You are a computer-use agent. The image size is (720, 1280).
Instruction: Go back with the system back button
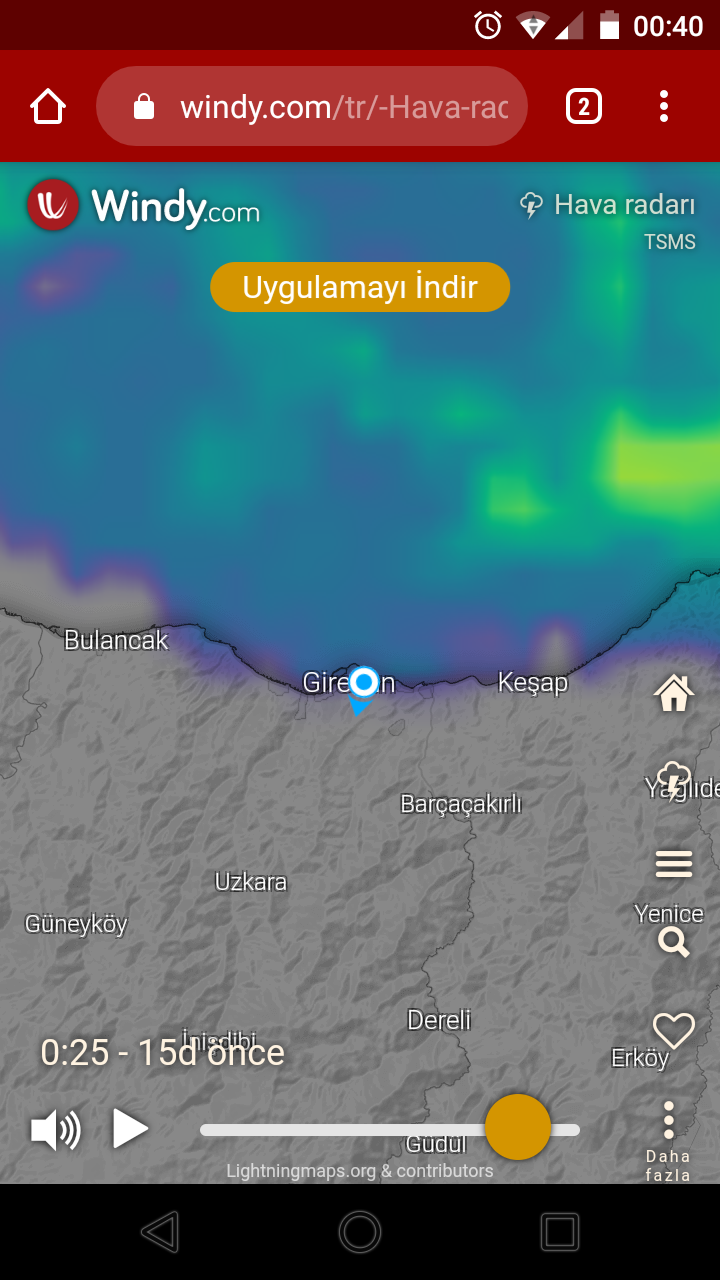pos(160,1232)
